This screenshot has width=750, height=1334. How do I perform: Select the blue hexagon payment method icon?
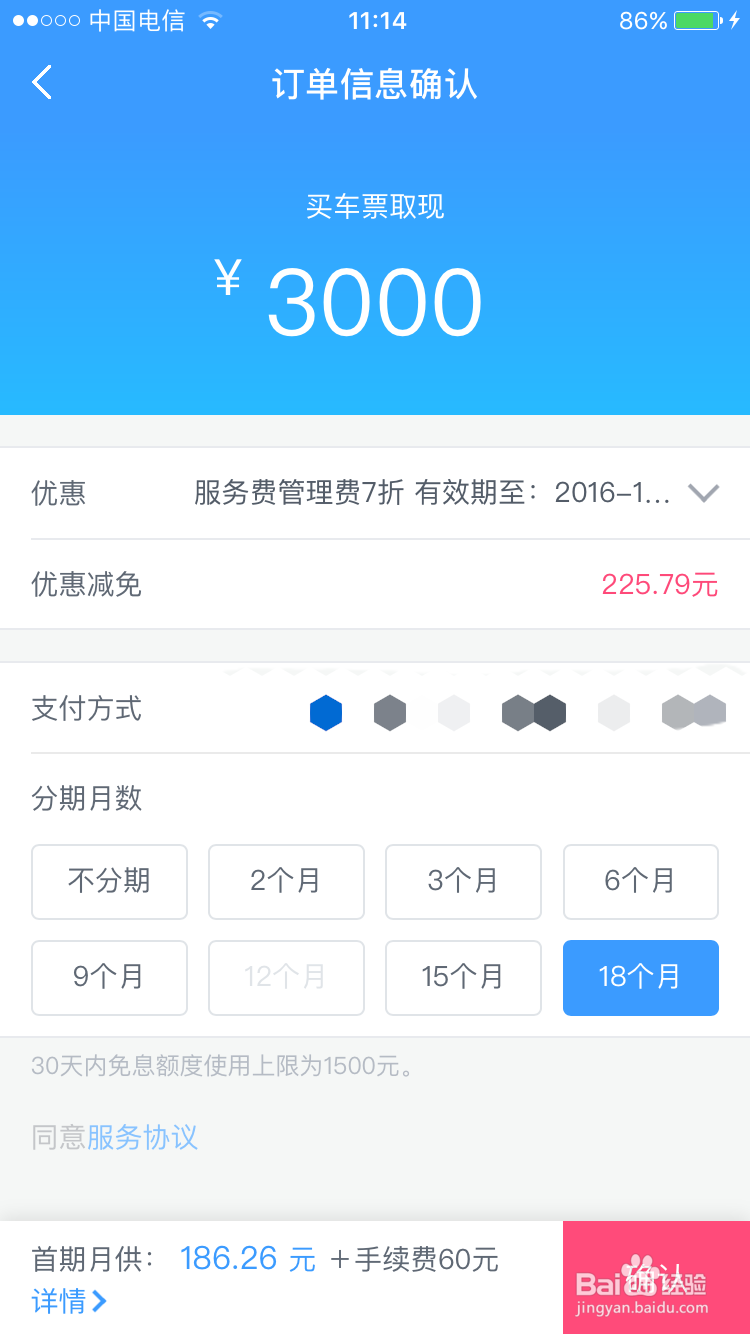point(326,712)
